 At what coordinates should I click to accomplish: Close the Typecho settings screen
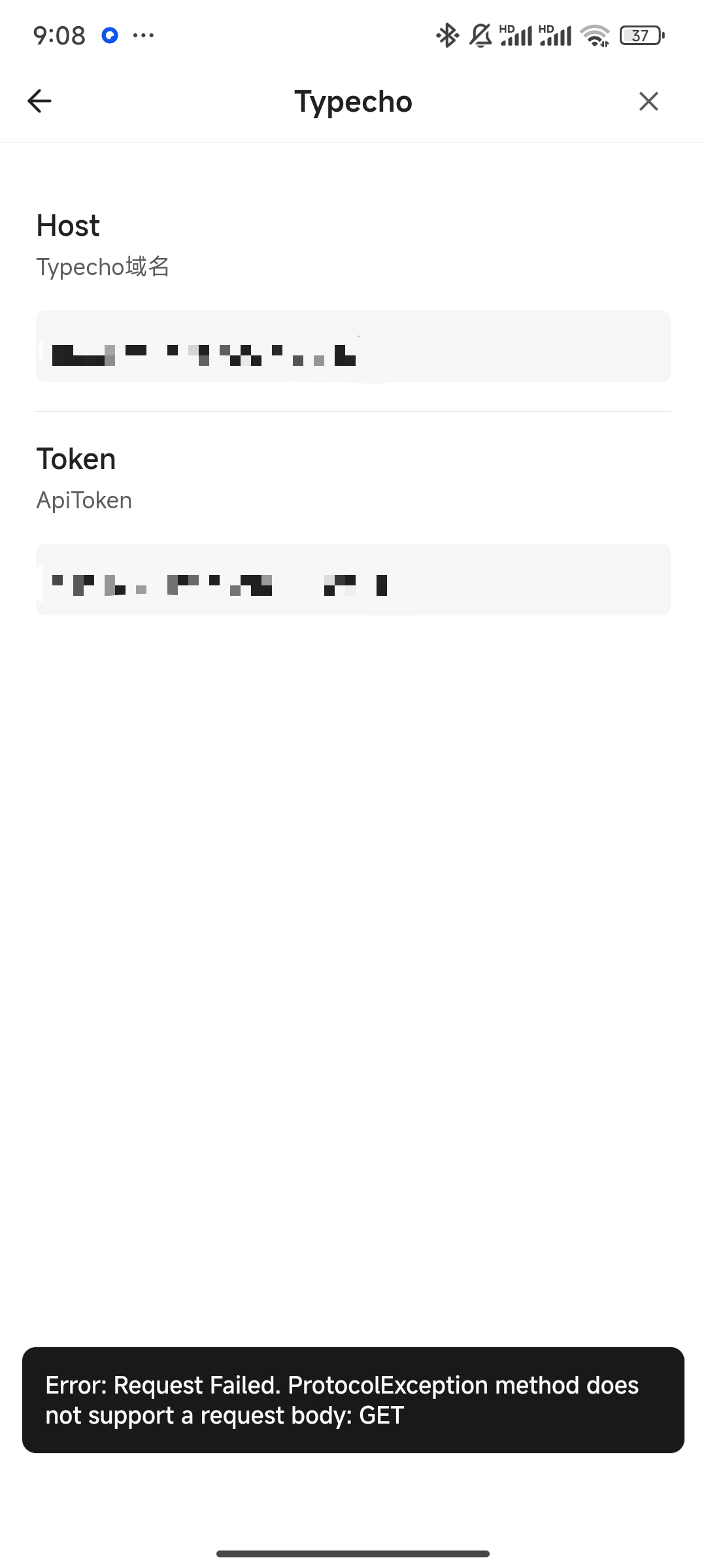(648, 101)
